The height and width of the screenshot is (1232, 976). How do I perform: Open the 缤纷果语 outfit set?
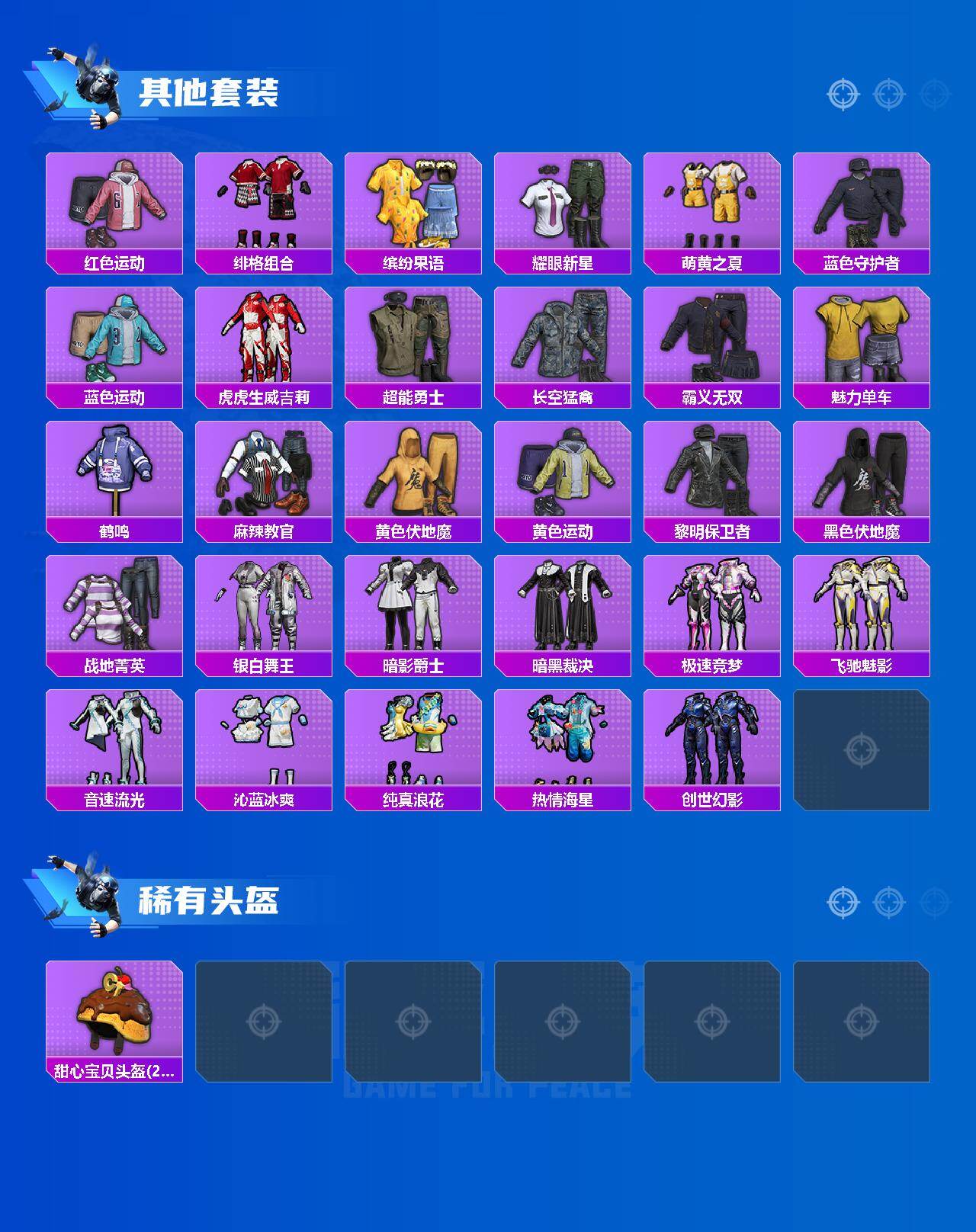pos(415,206)
